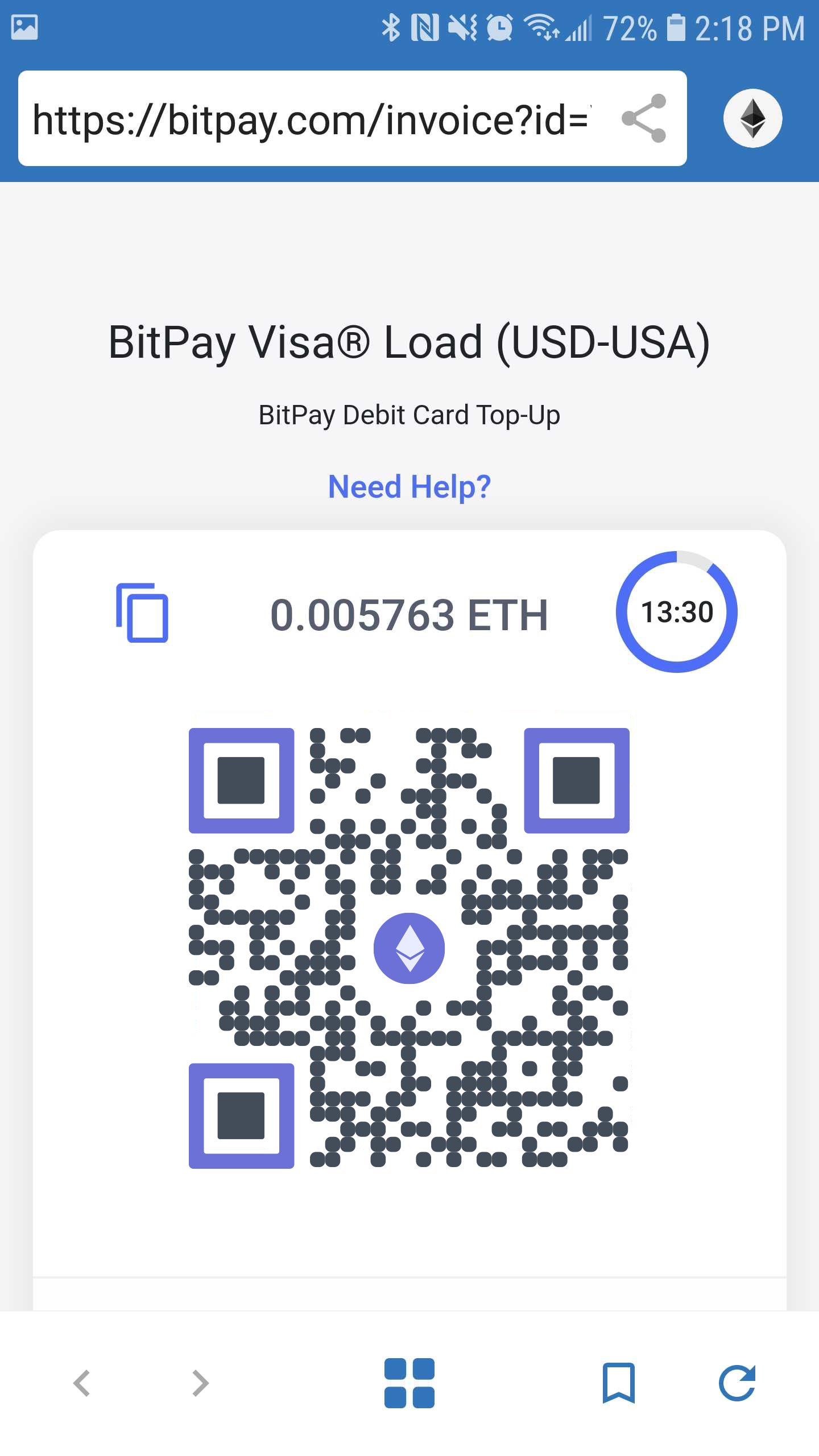819x1456 pixels.
Task: Bookmark this invoice page
Action: coord(619,1383)
